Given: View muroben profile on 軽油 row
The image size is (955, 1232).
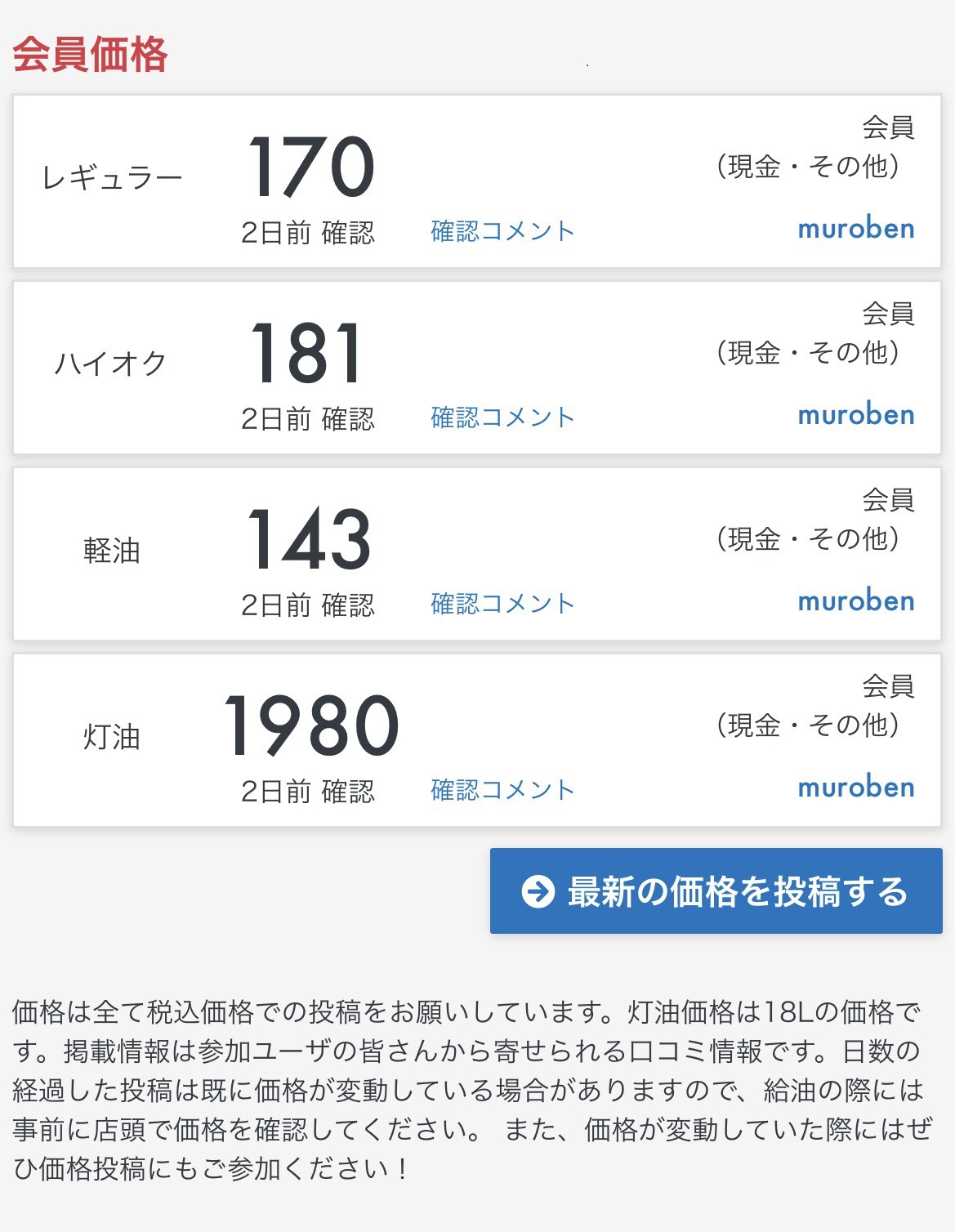Looking at the screenshot, I should (855, 601).
